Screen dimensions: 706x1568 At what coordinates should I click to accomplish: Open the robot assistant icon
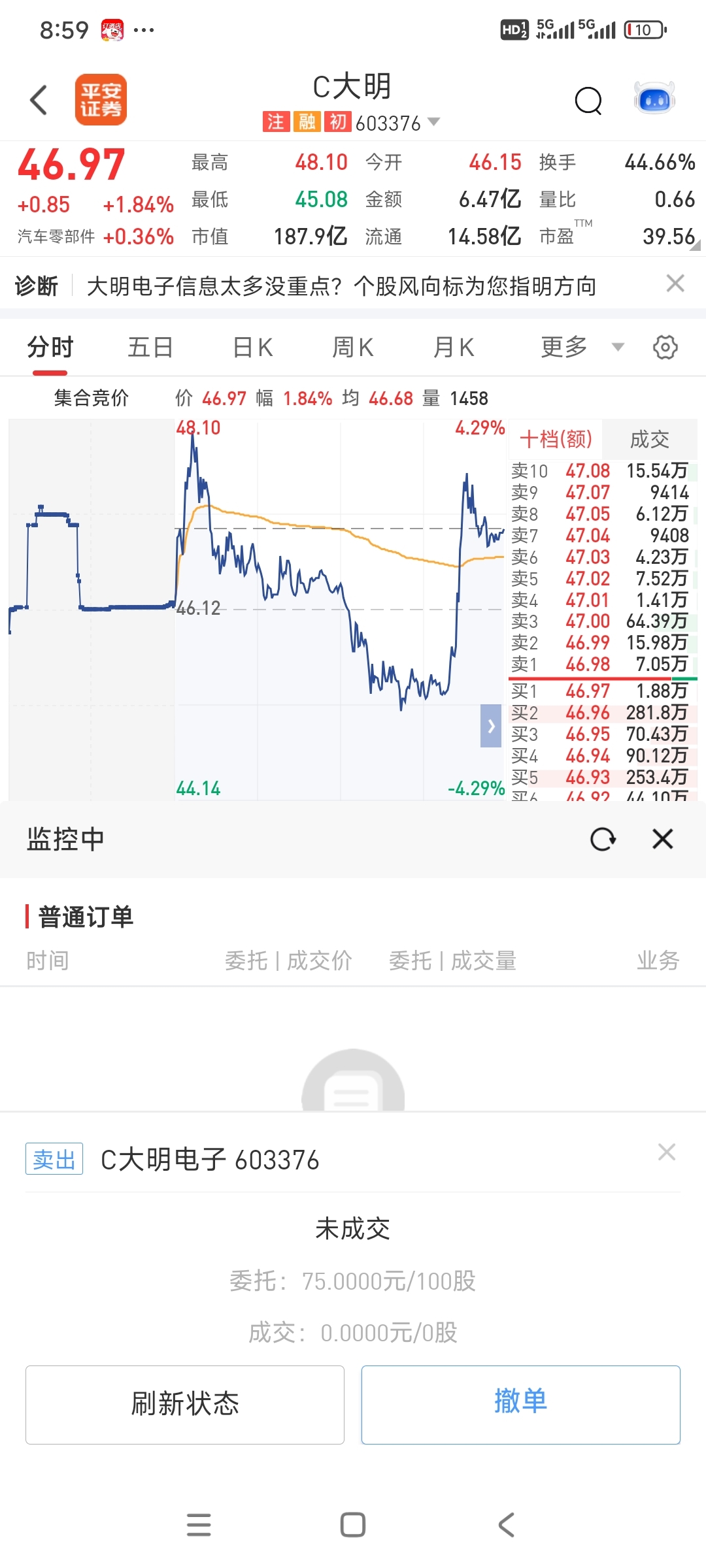click(654, 99)
